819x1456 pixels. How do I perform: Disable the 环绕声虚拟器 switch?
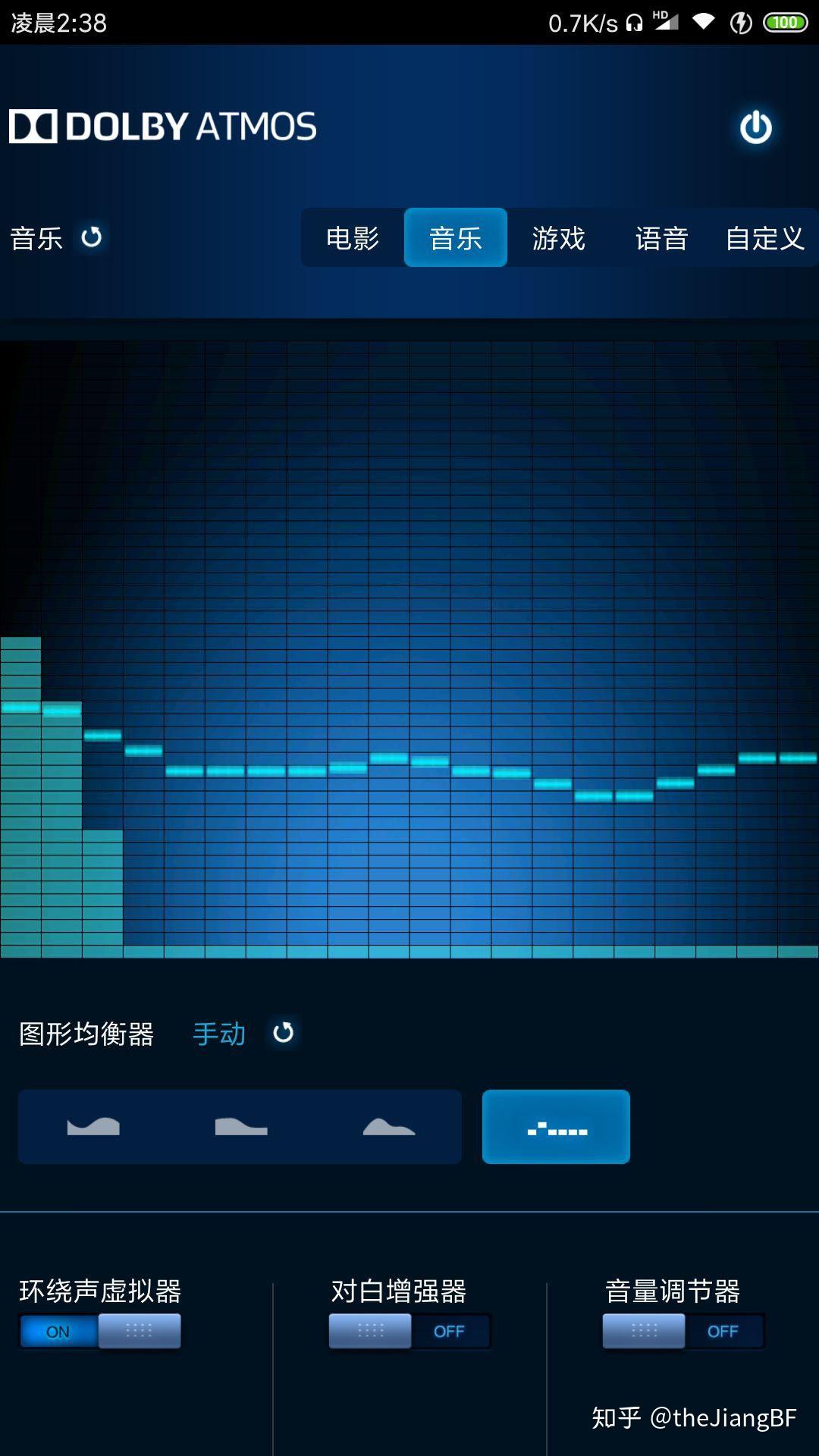[100, 1331]
